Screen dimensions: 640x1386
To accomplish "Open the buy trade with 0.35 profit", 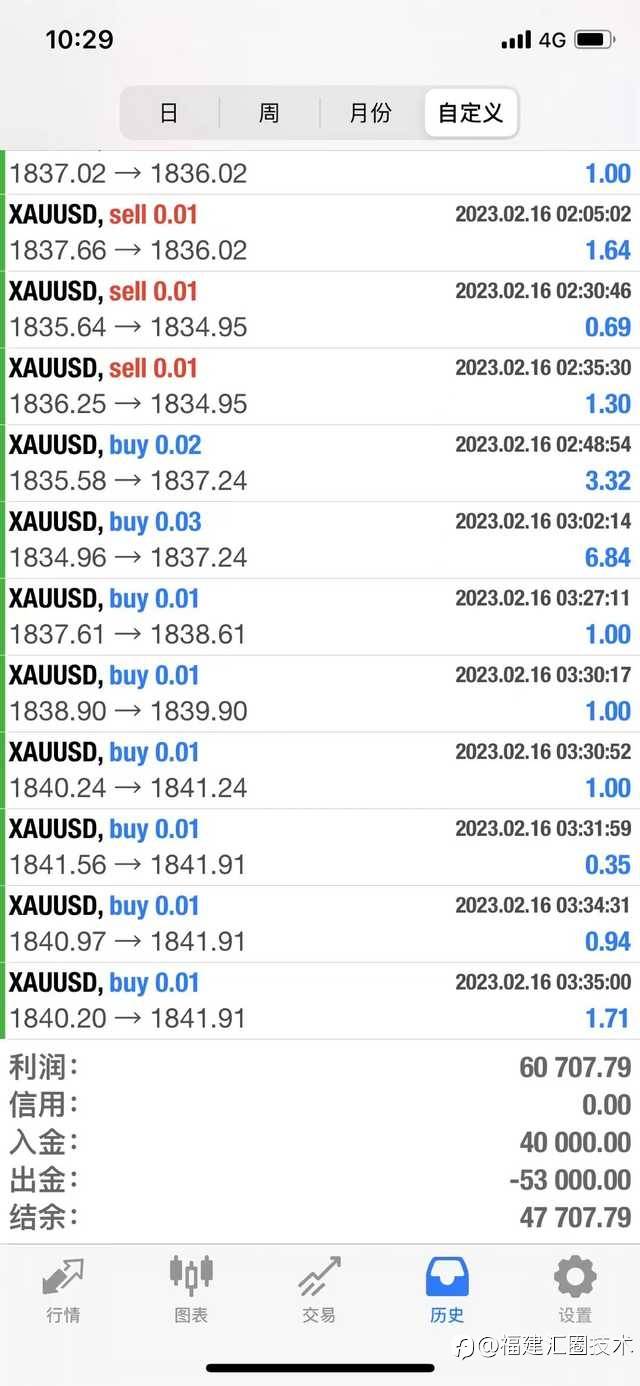I will pyautogui.click(x=320, y=847).
